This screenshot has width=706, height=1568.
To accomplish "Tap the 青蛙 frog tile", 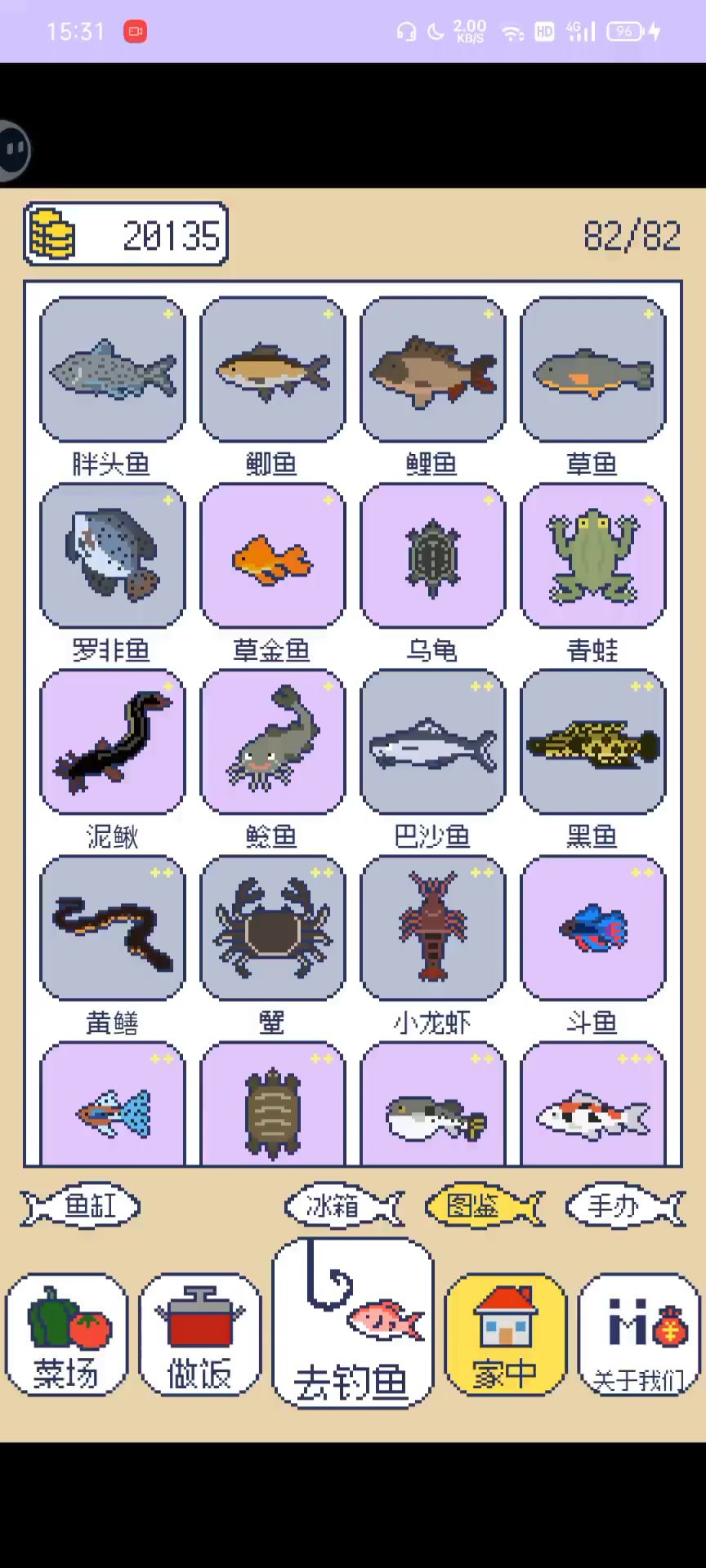I will click(593, 556).
